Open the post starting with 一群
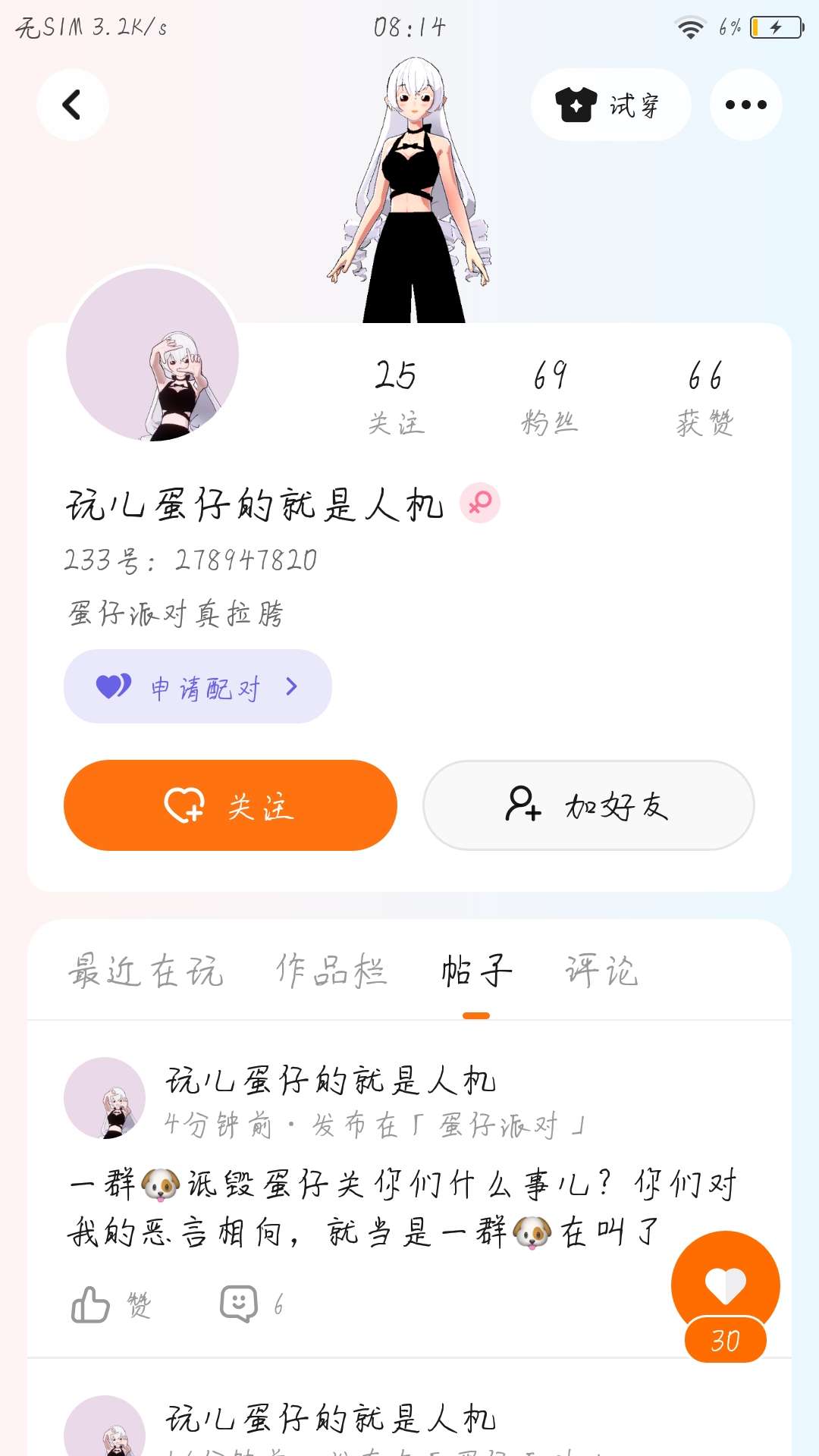819x1456 pixels. tap(379, 1207)
